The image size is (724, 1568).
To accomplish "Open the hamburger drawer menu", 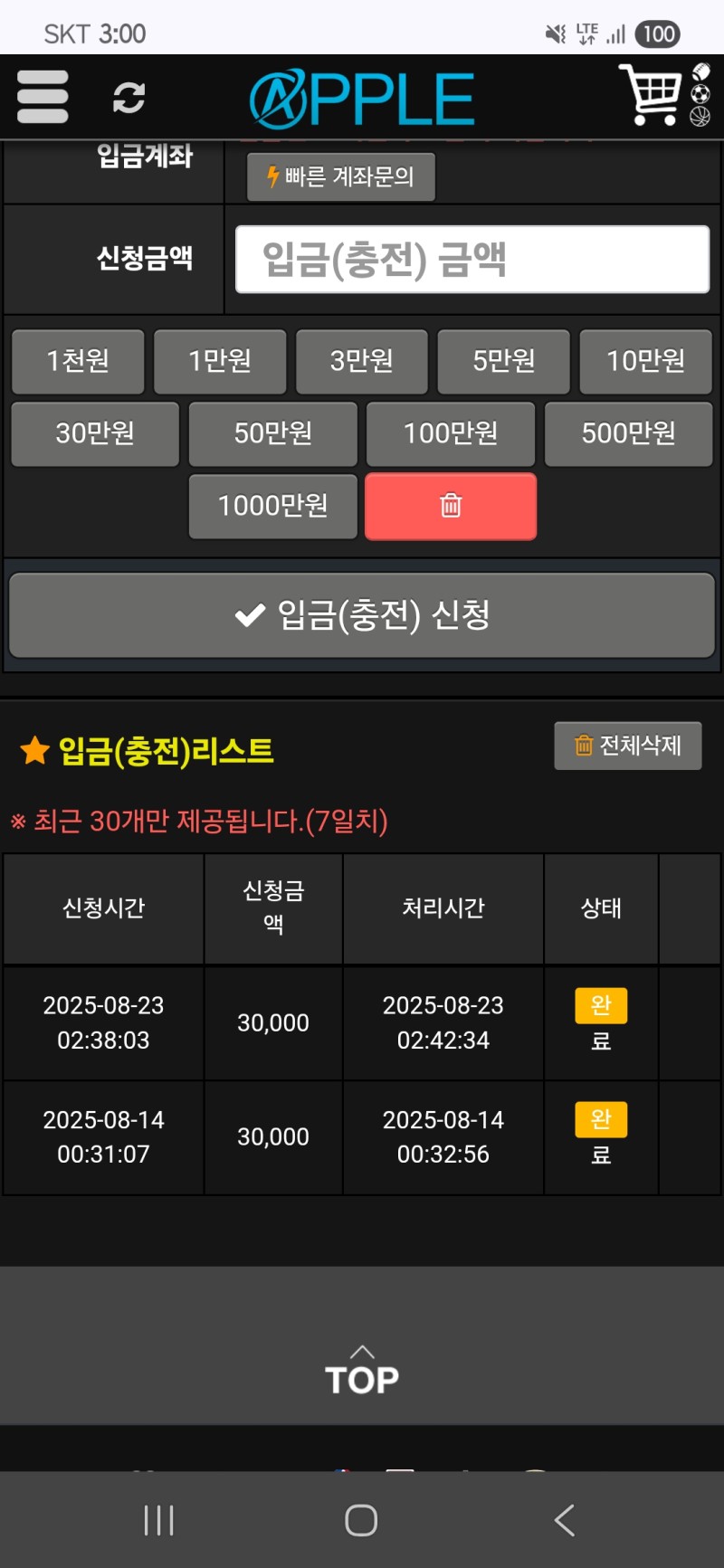I will pyautogui.click(x=43, y=97).
